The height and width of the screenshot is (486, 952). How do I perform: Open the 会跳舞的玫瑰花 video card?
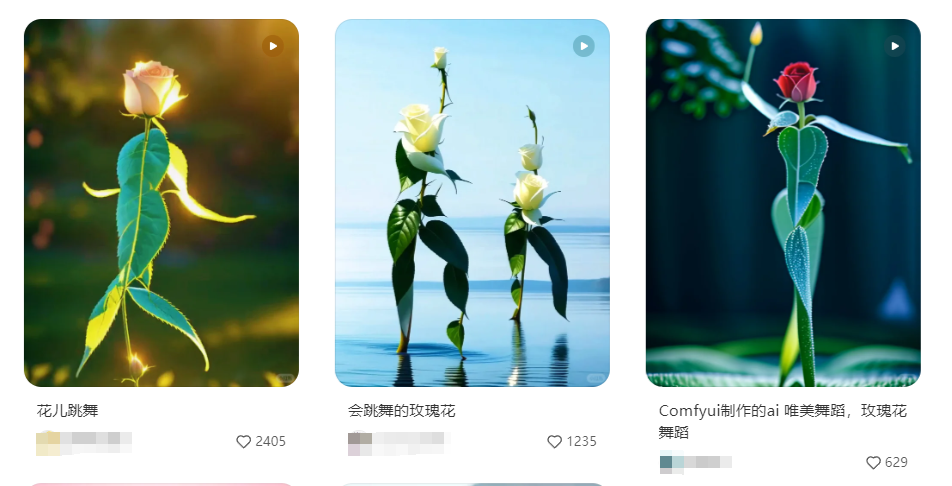472,203
